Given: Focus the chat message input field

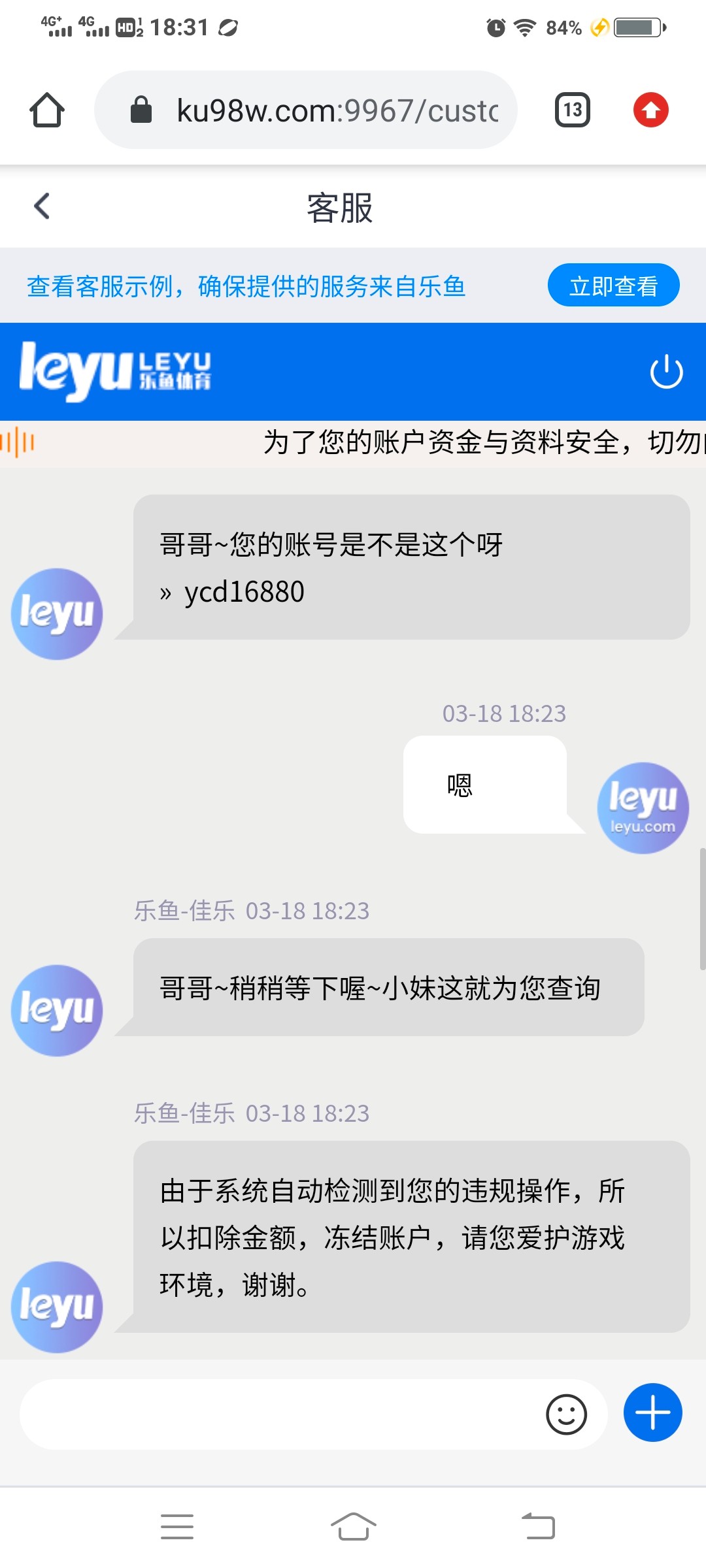Looking at the screenshot, I should [275, 1414].
